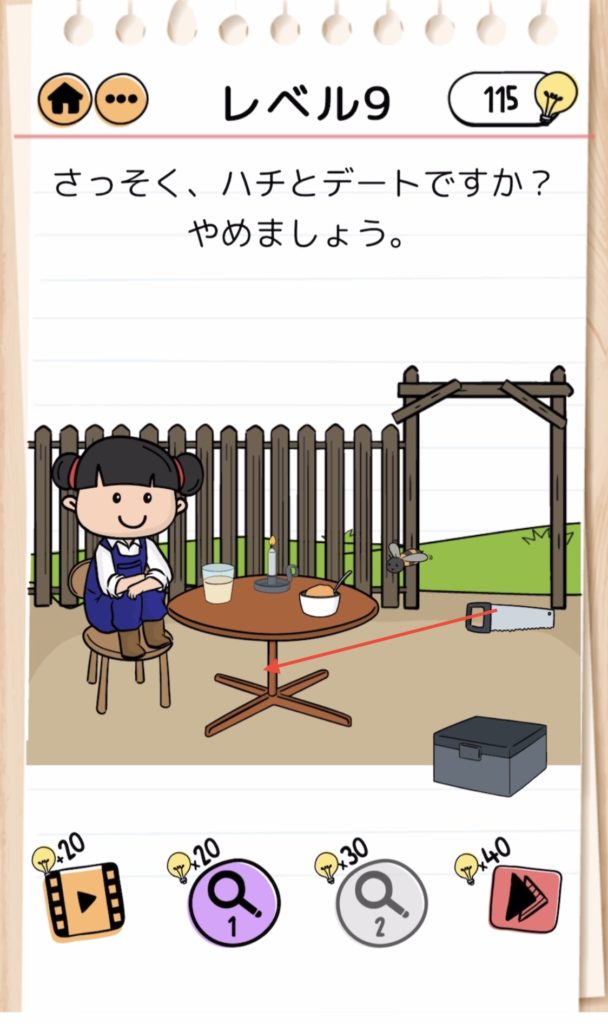Open the three-dots options menu
Image resolution: width=608 pixels, height=1024 pixels.
121,99
